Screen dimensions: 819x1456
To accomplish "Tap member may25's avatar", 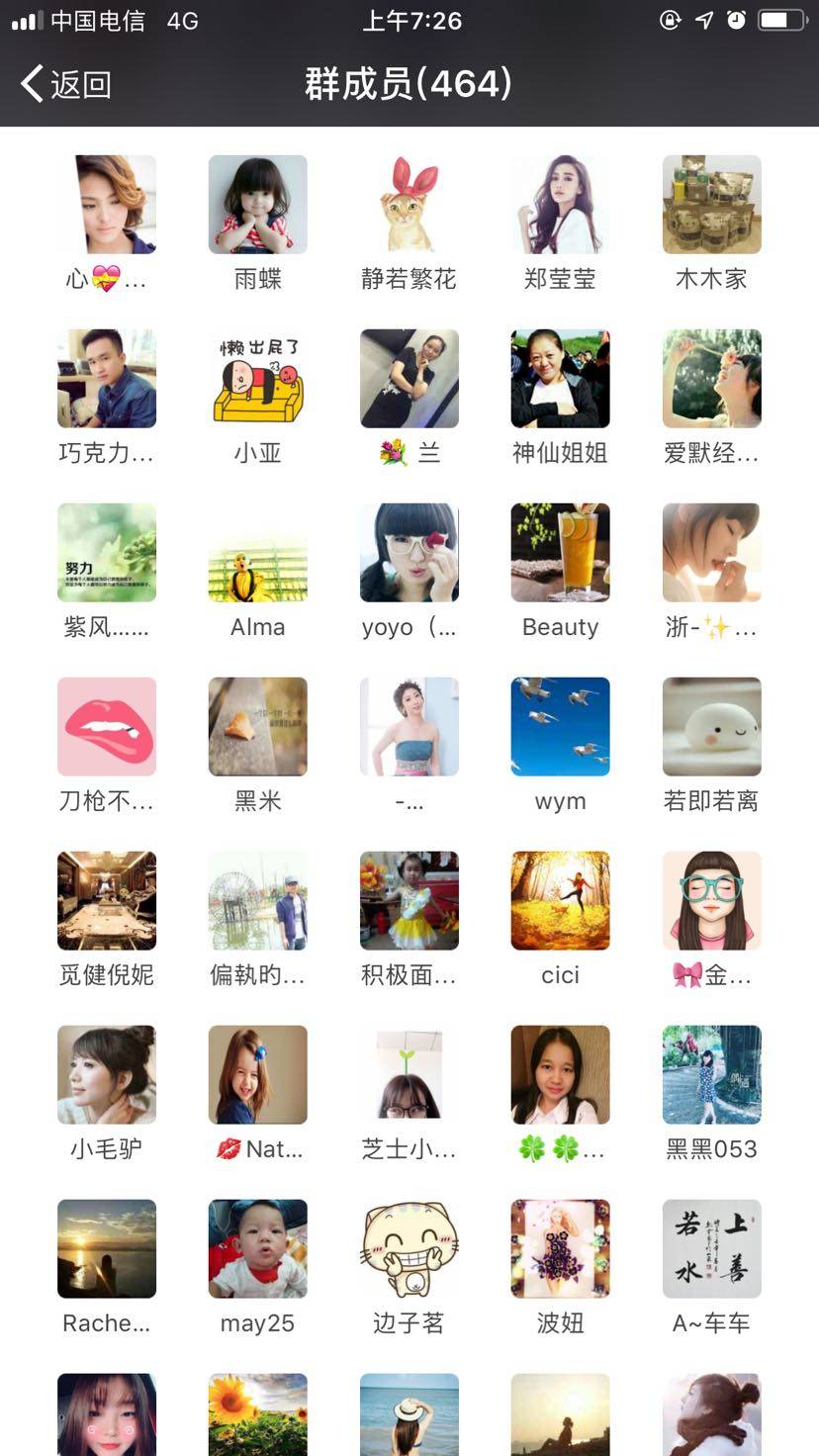I will coord(257,1249).
